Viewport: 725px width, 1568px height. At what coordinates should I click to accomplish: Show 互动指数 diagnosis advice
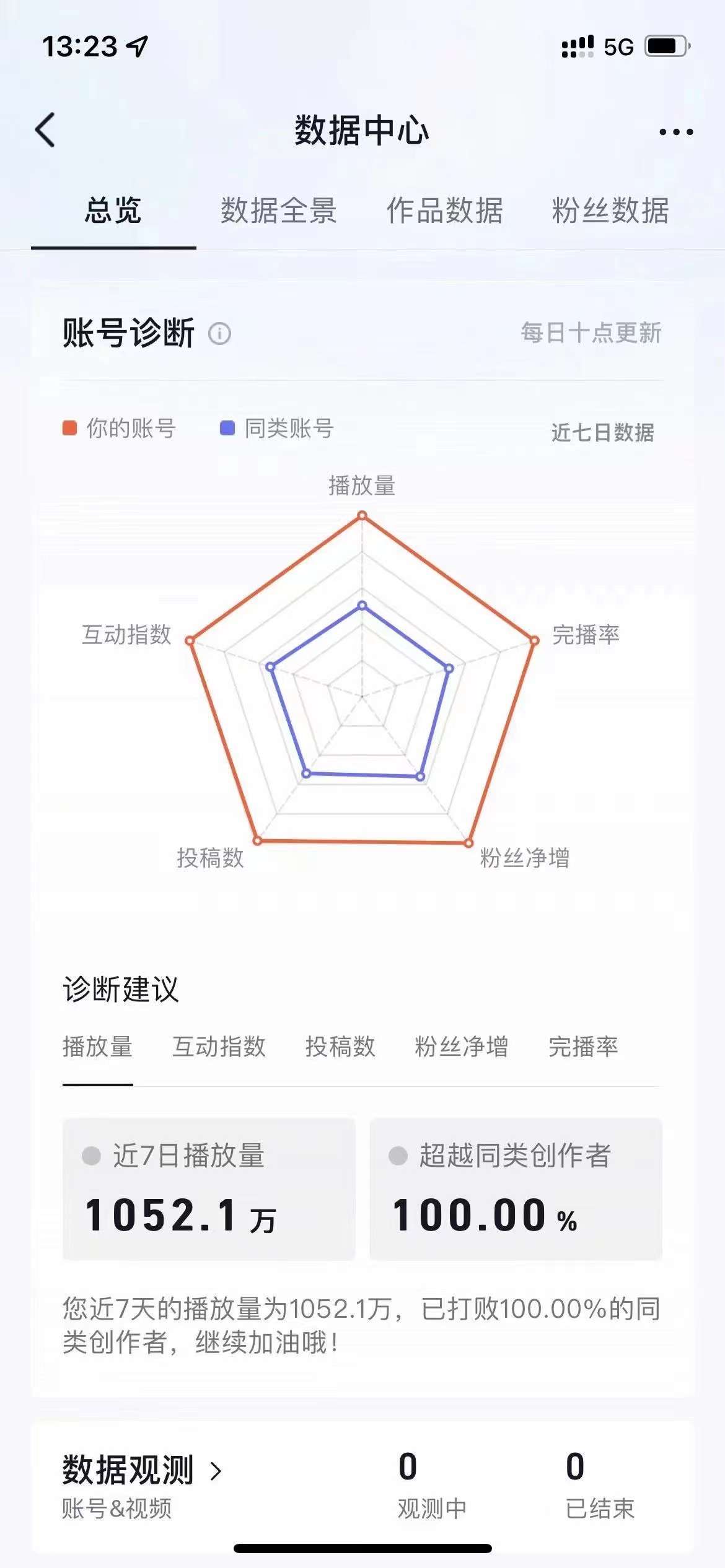[x=219, y=1047]
